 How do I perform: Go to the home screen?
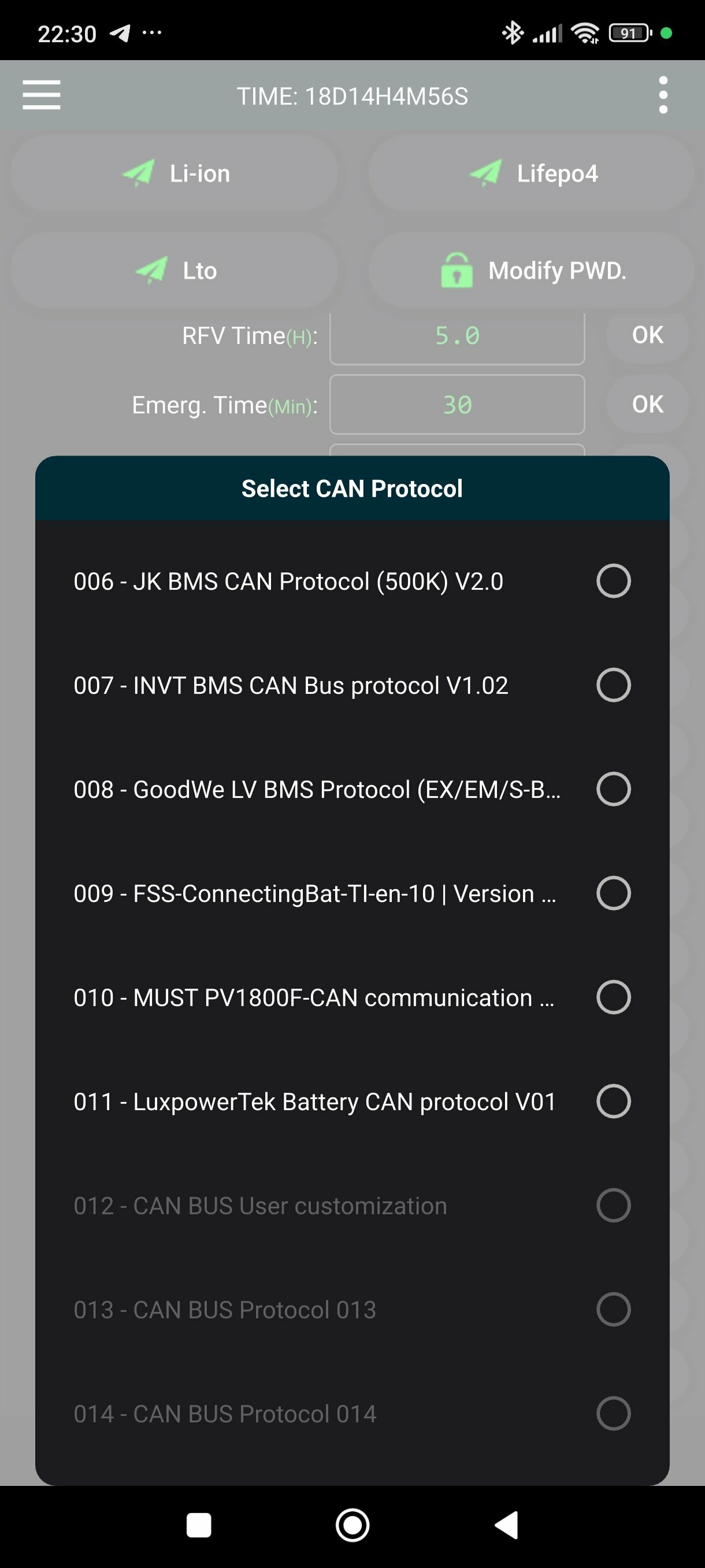coord(352,1525)
